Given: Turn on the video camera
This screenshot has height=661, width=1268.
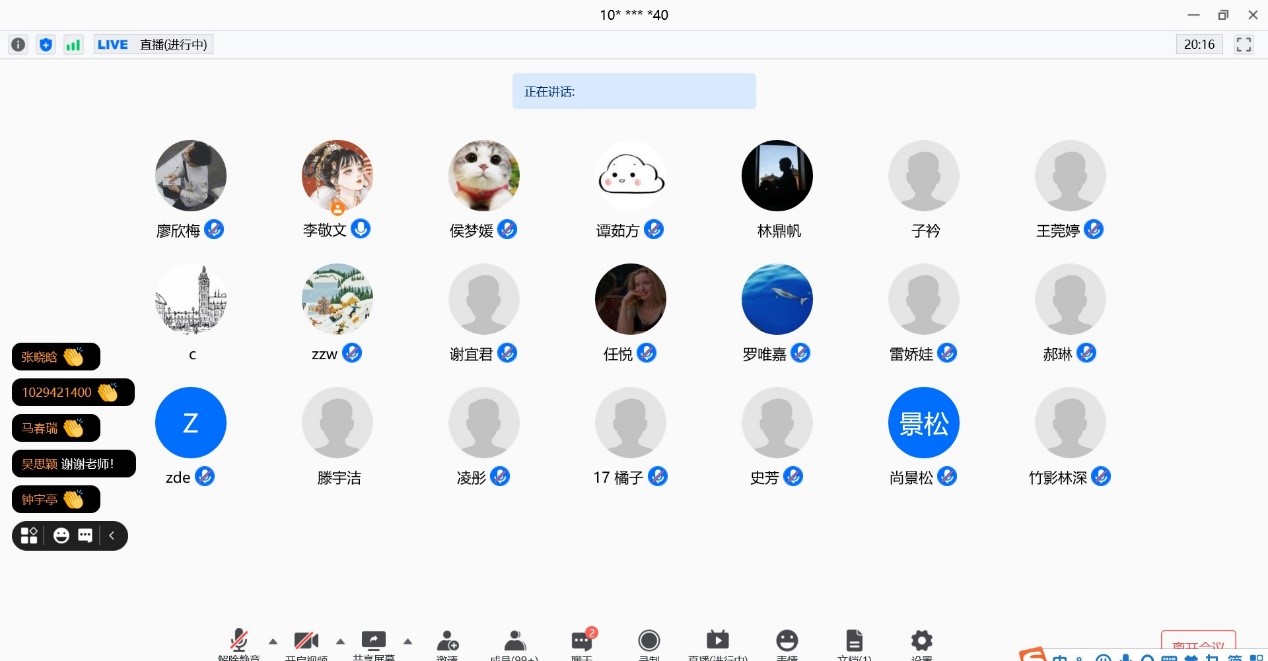Looking at the screenshot, I should (306, 642).
